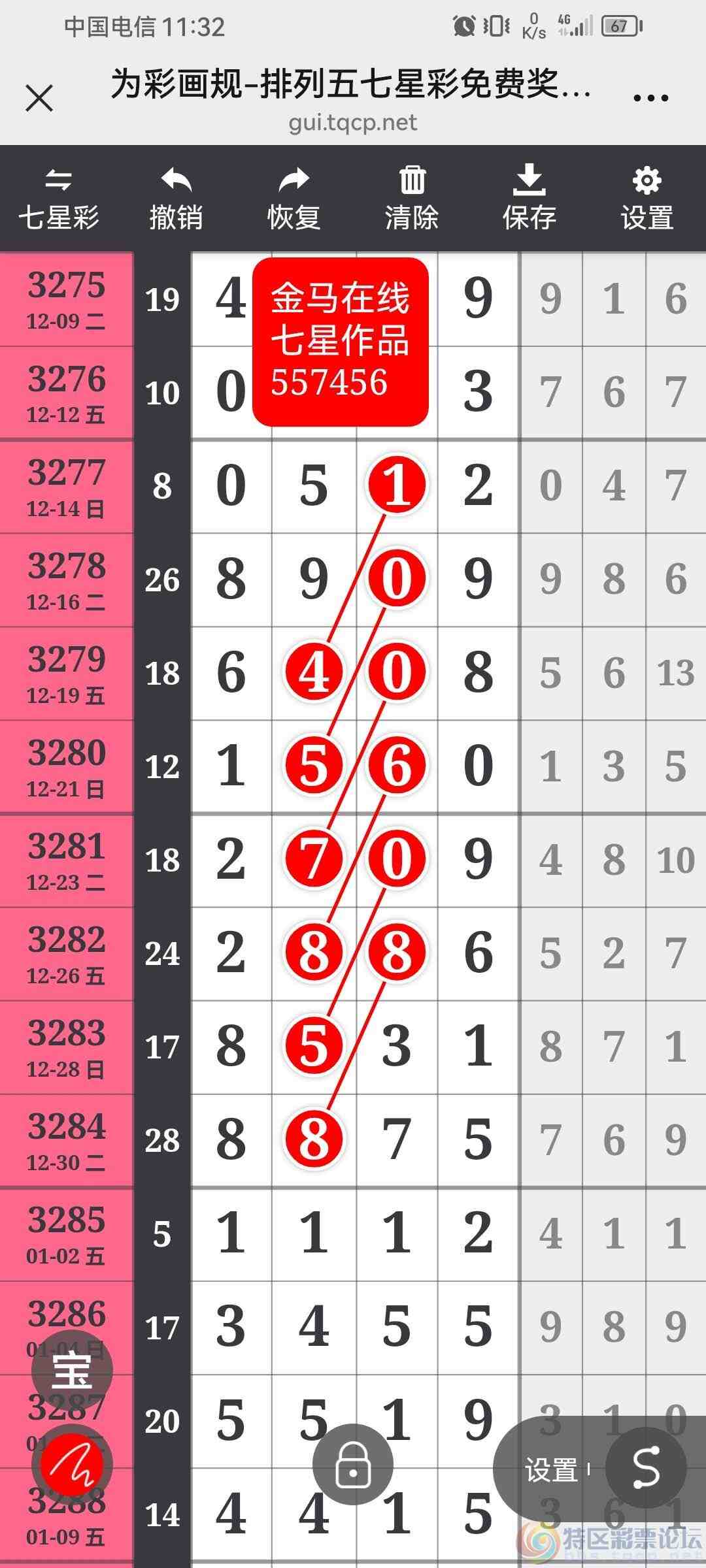This screenshot has height=1568, width=706.
Task: Open the floating 设置 pill at bottom
Action: [551, 1470]
